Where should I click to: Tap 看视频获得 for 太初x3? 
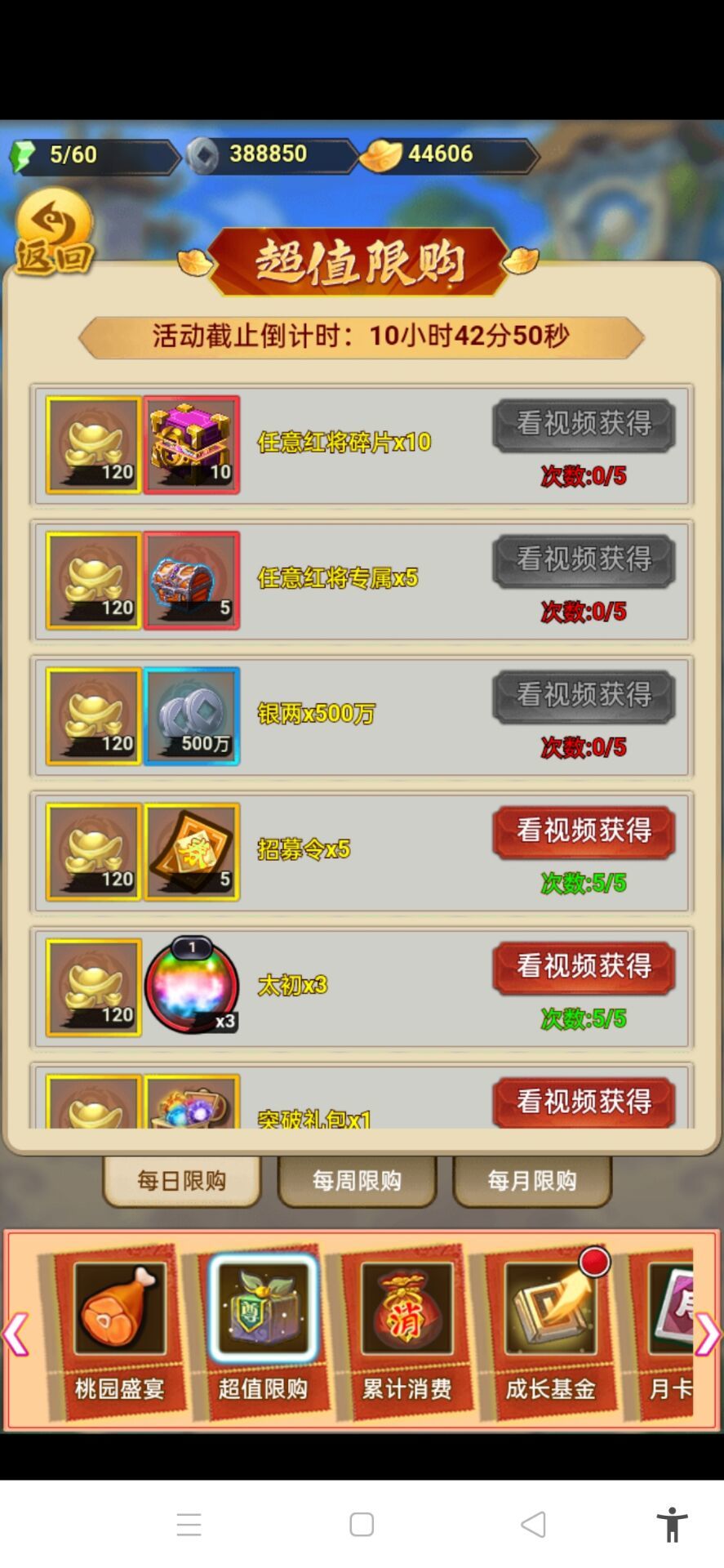coord(583,967)
